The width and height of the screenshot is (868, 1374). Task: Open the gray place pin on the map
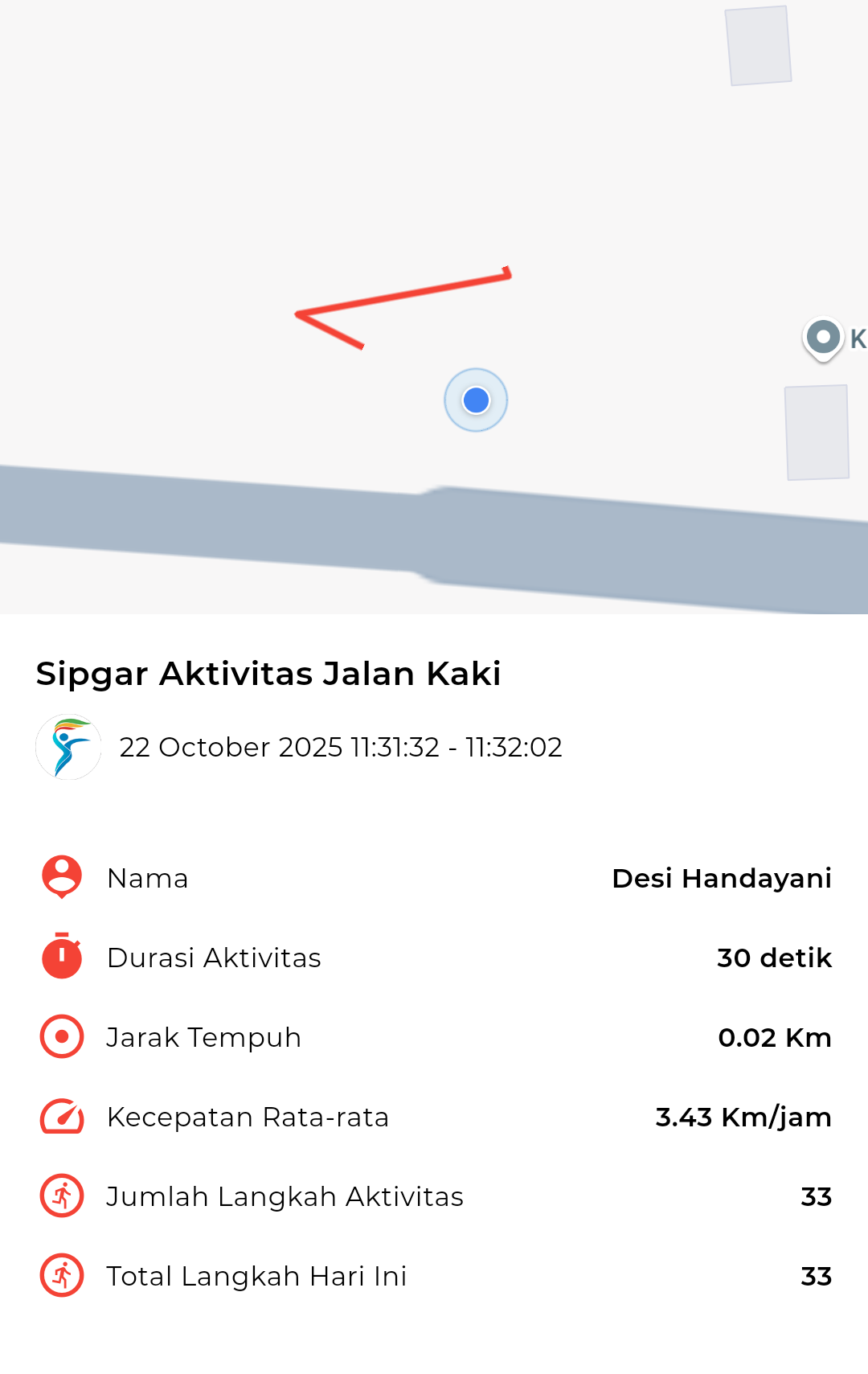pos(822,338)
